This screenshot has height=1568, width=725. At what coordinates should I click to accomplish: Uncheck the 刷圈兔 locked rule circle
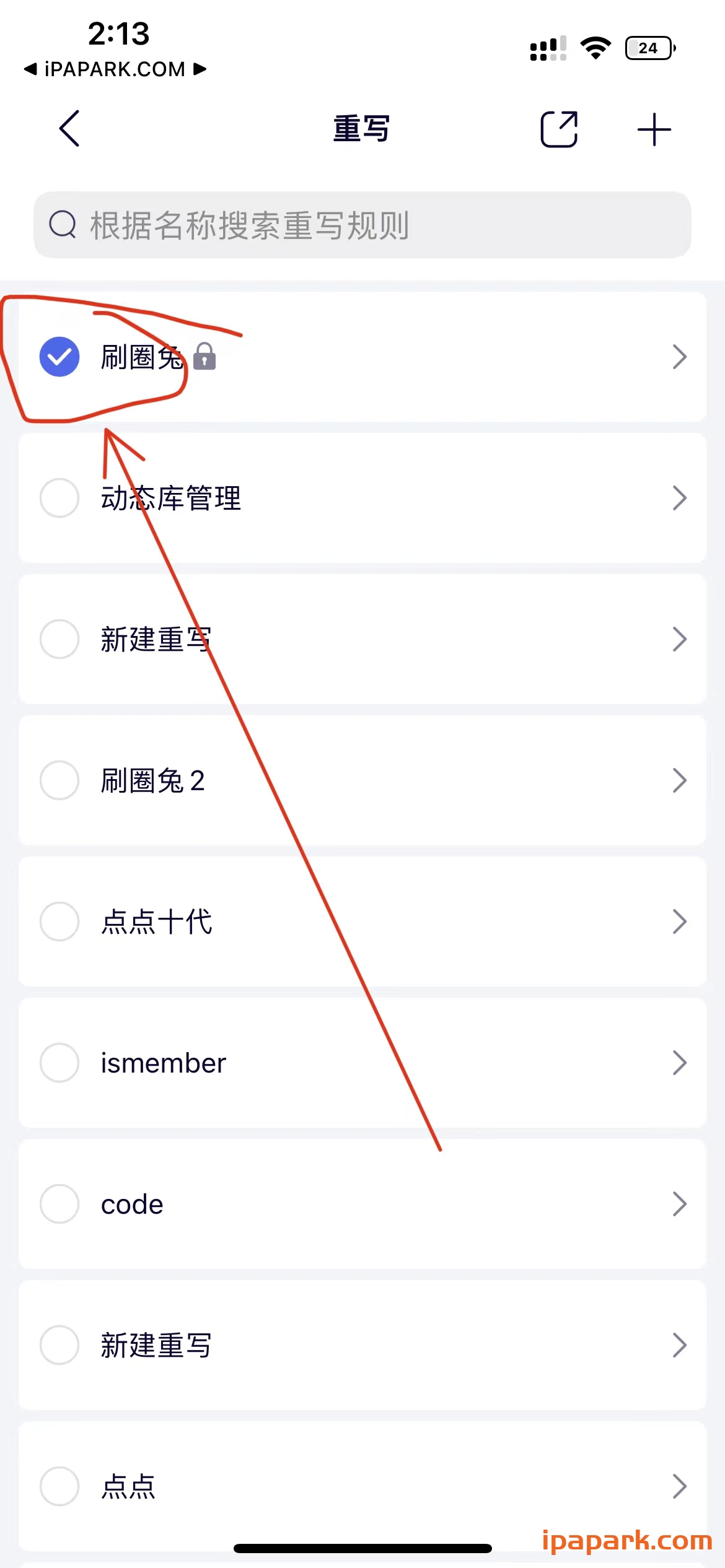(59, 357)
